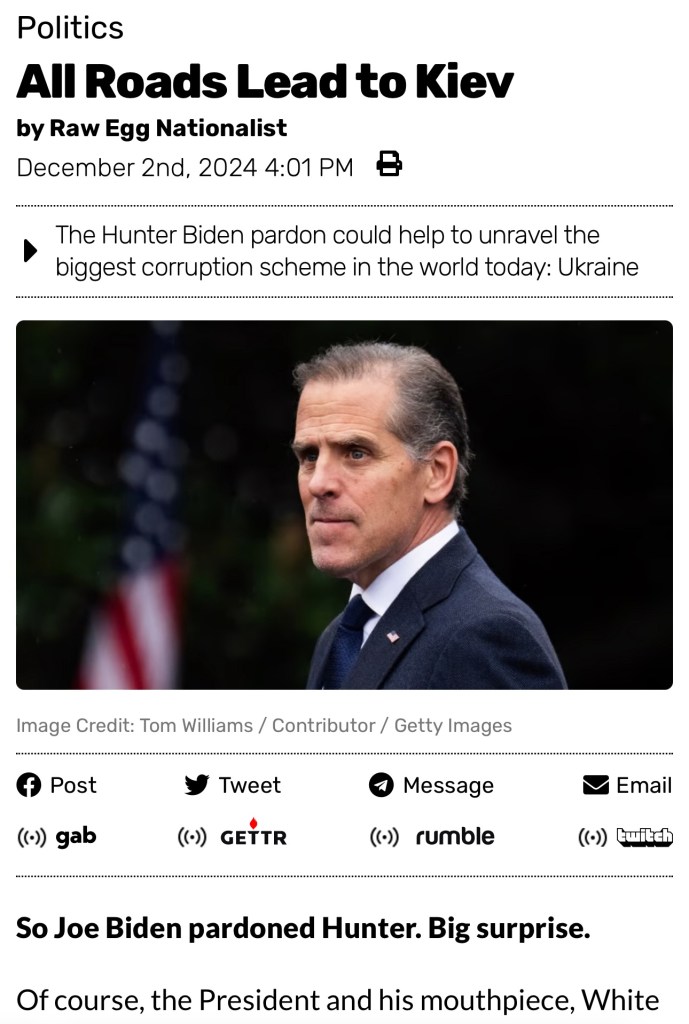The width and height of the screenshot is (689, 1024).
Task: Share via Telegram Message
Action: coord(431,786)
